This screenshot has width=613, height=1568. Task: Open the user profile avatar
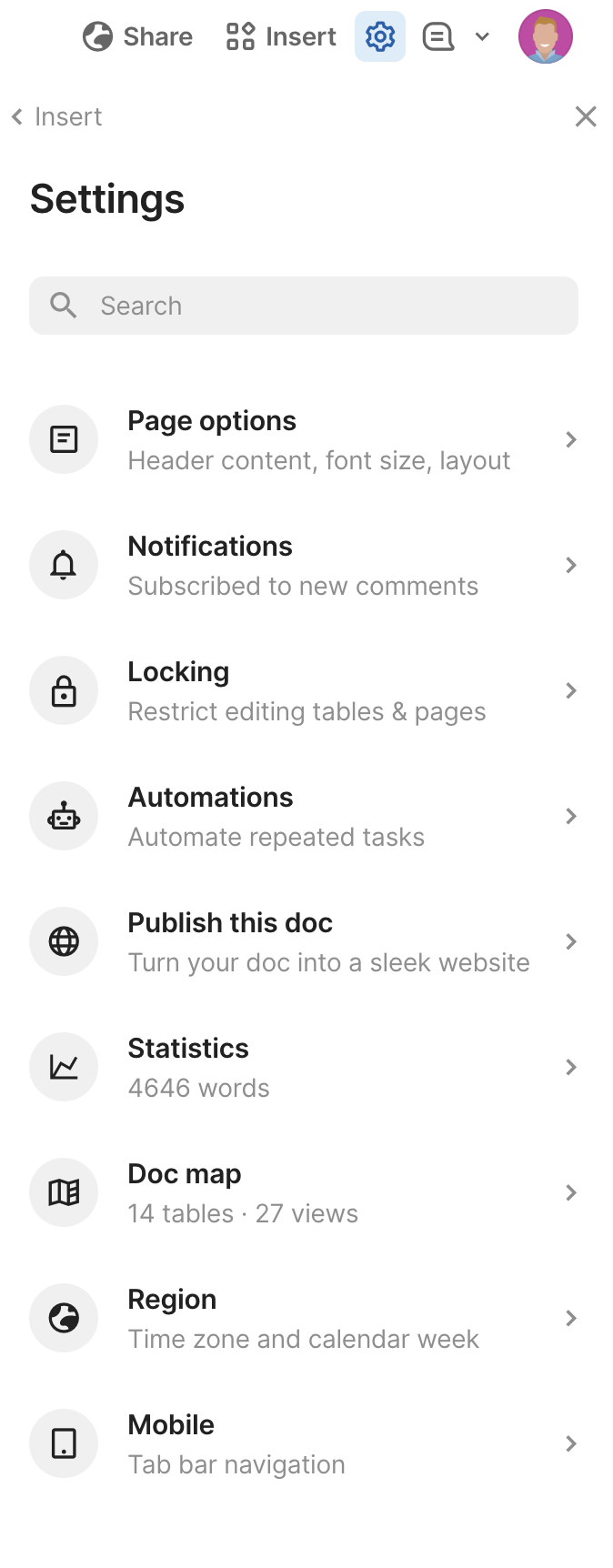pos(545,36)
